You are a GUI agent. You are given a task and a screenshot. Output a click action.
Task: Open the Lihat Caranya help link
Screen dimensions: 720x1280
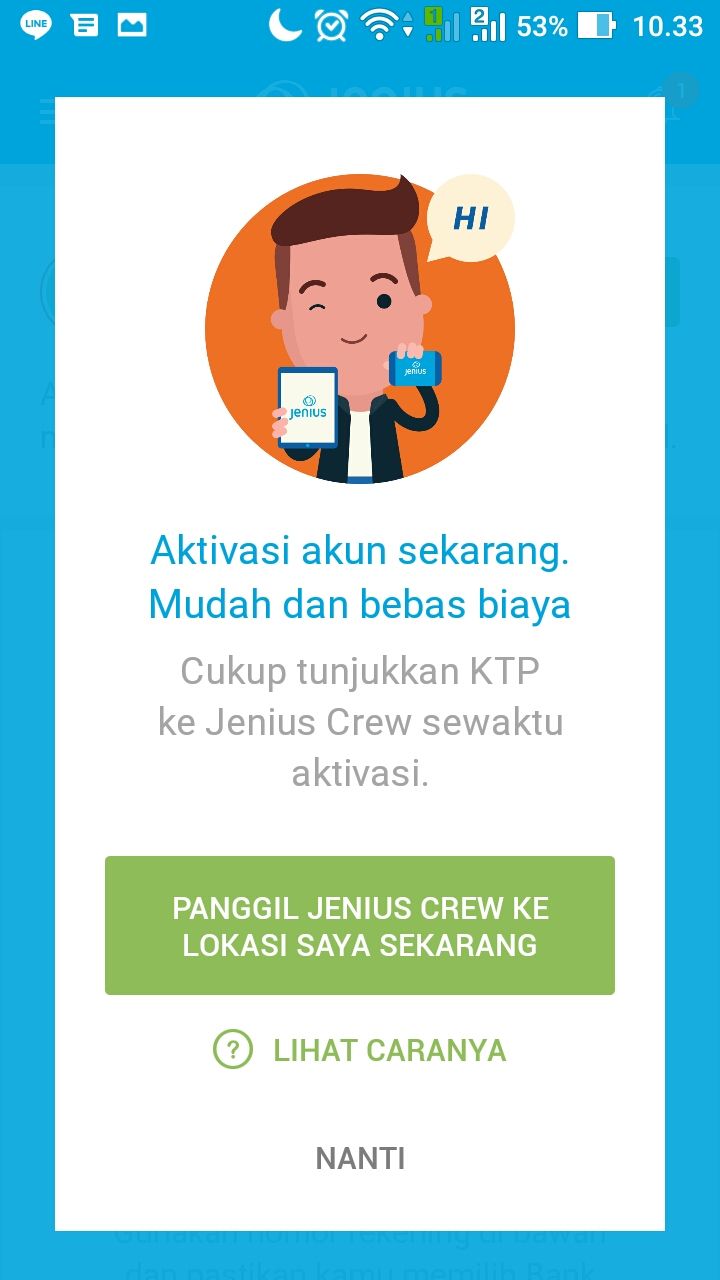[360, 1050]
